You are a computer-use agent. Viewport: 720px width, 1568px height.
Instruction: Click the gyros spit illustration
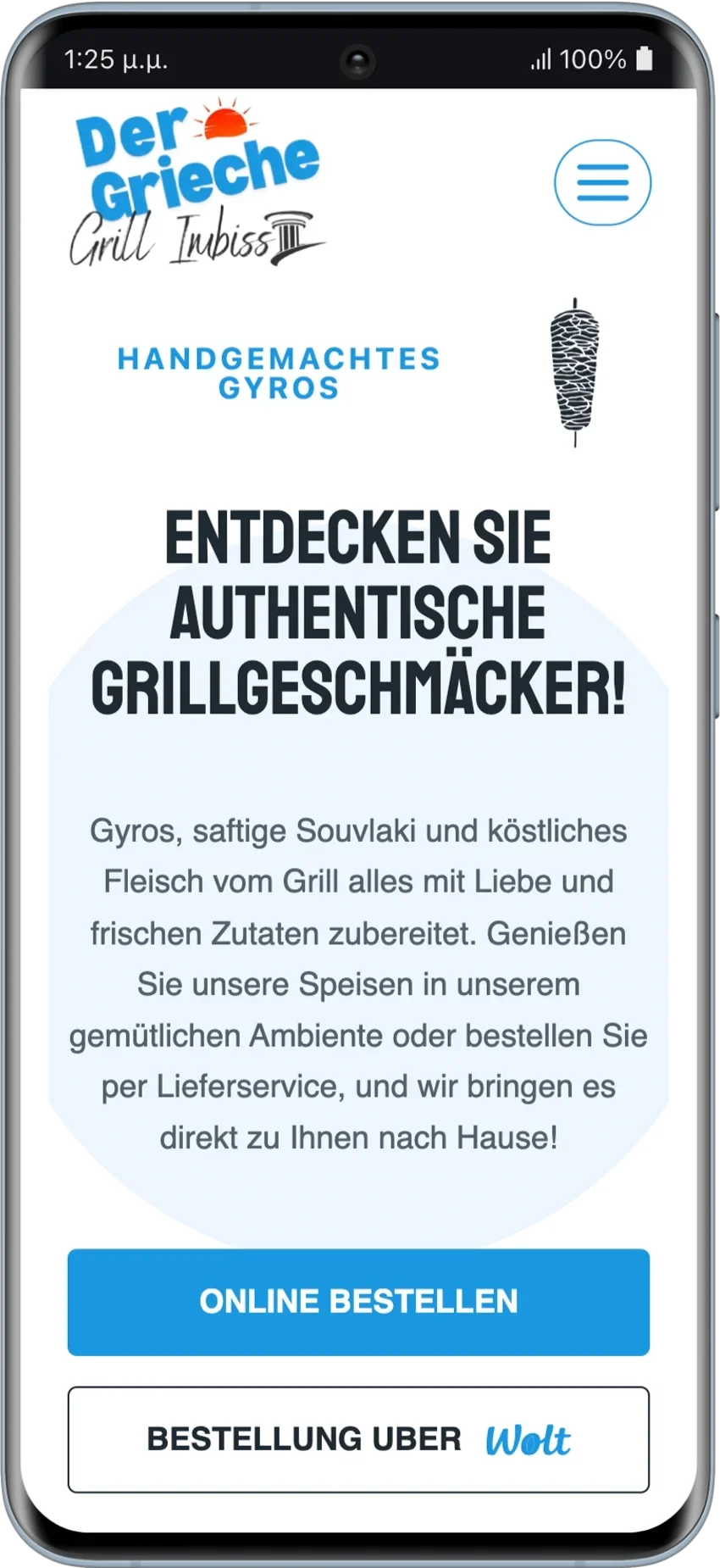pos(574,369)
